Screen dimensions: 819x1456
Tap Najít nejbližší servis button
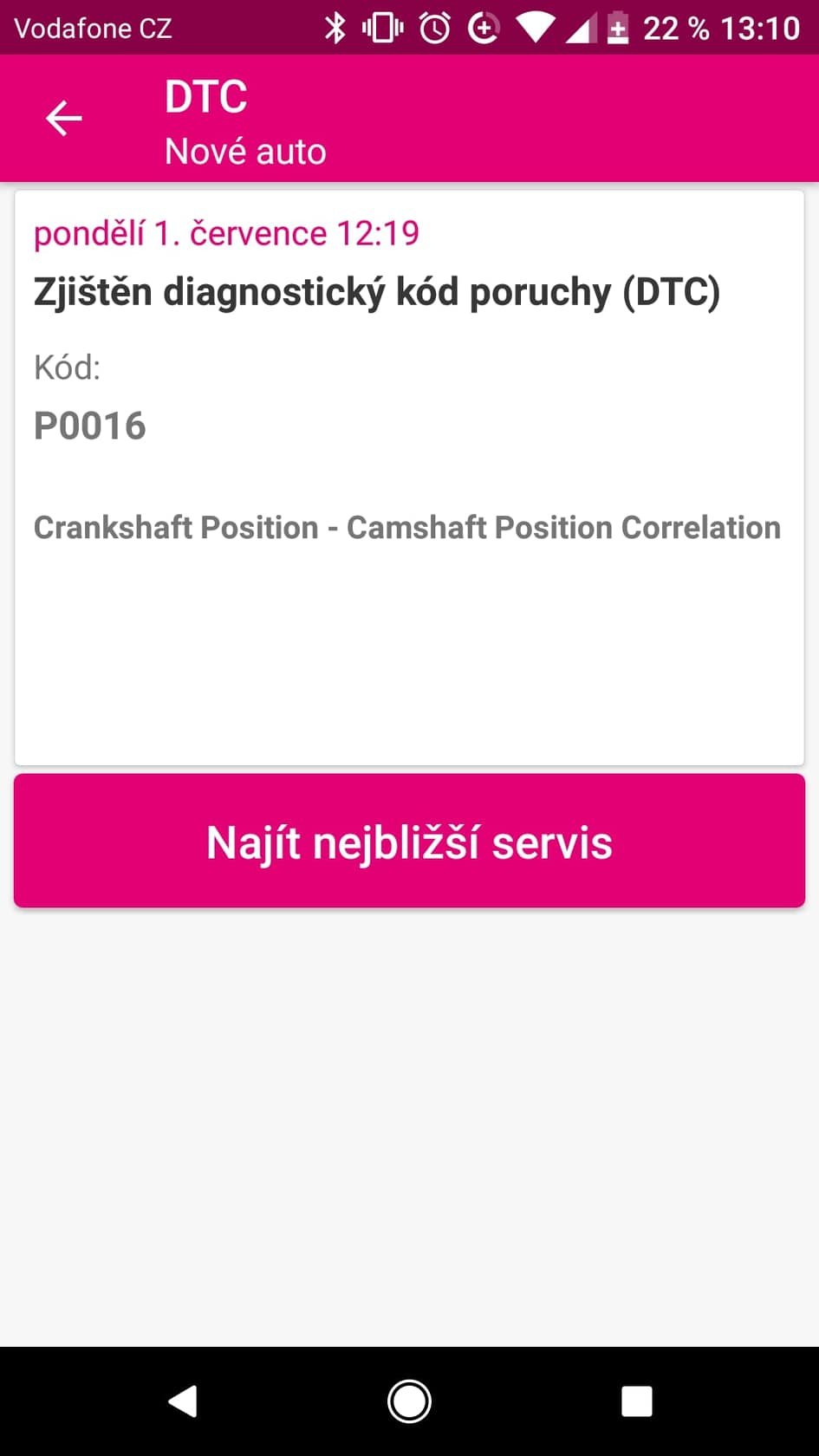[409, 841]
